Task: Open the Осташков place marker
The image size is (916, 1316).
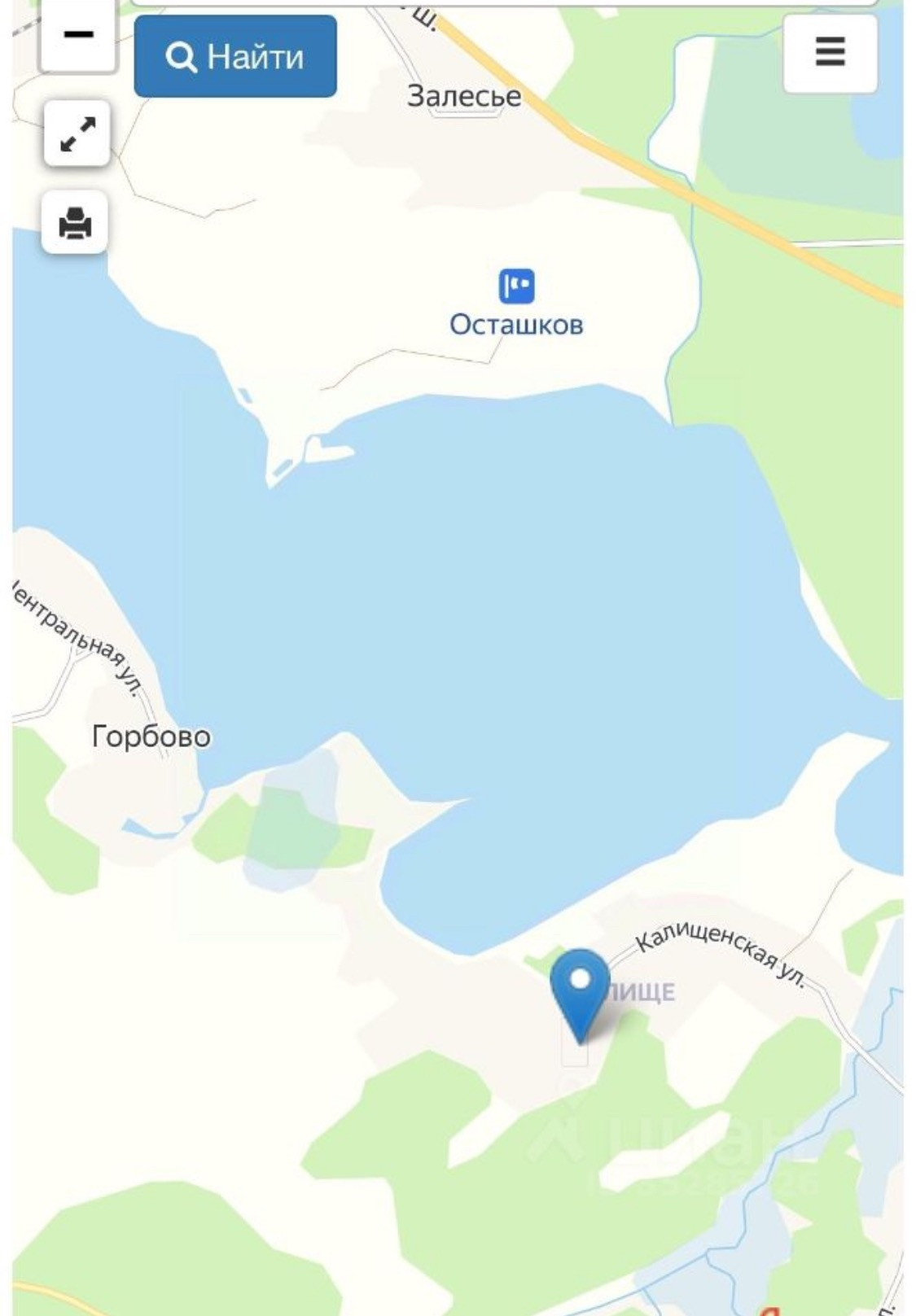Action: pos(517,287)
